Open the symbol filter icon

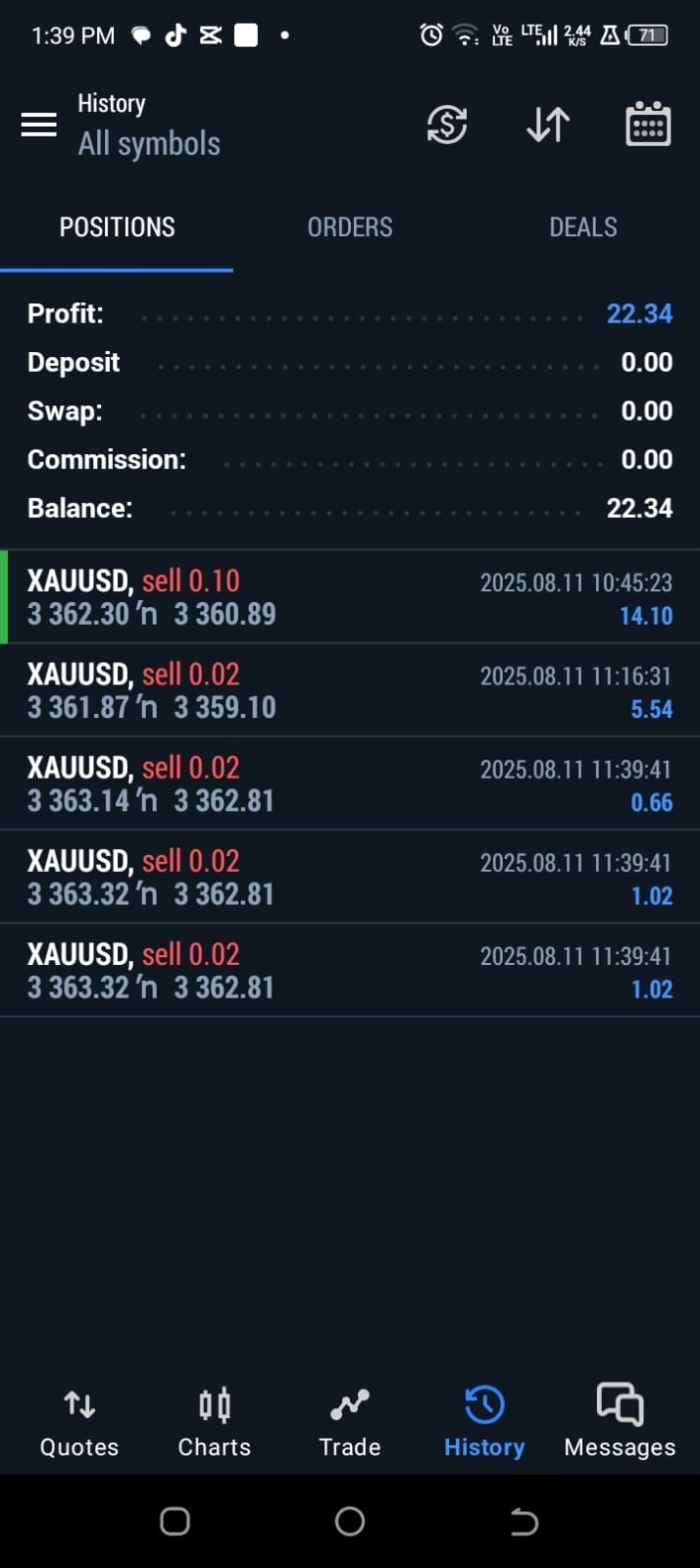pyautogui.click(x=447, y=125)
